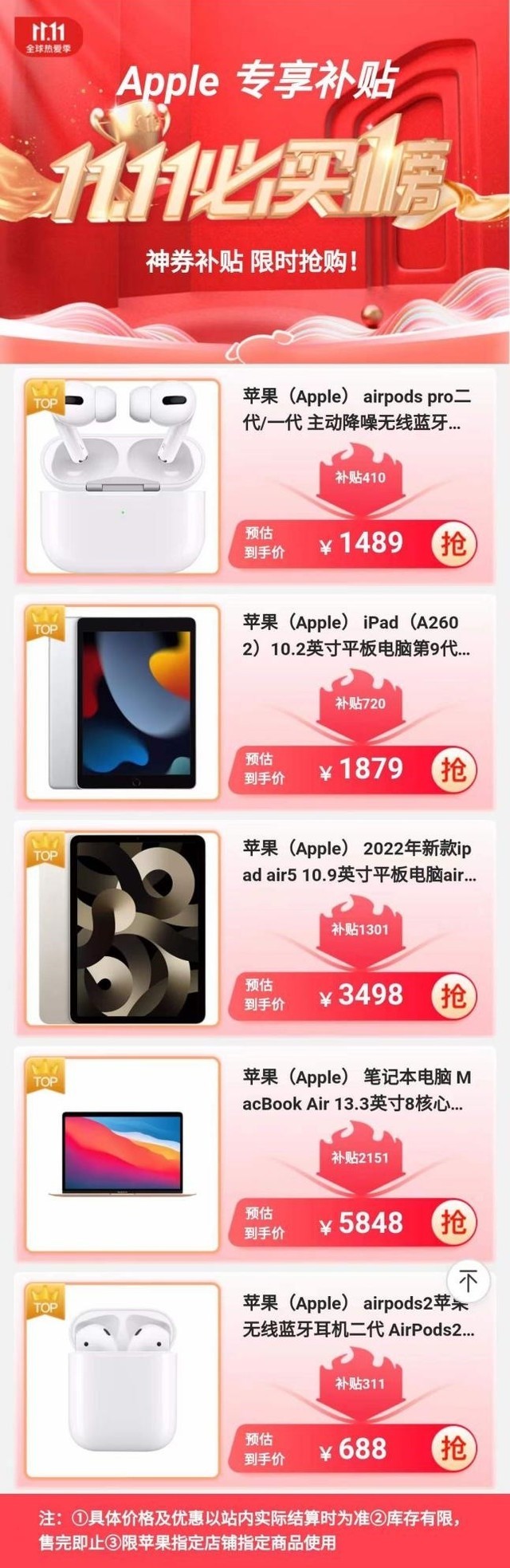Tap the back-to-top arrow button
Viewport: 510px width, 1568px height.
click(x=468, y=1281)
